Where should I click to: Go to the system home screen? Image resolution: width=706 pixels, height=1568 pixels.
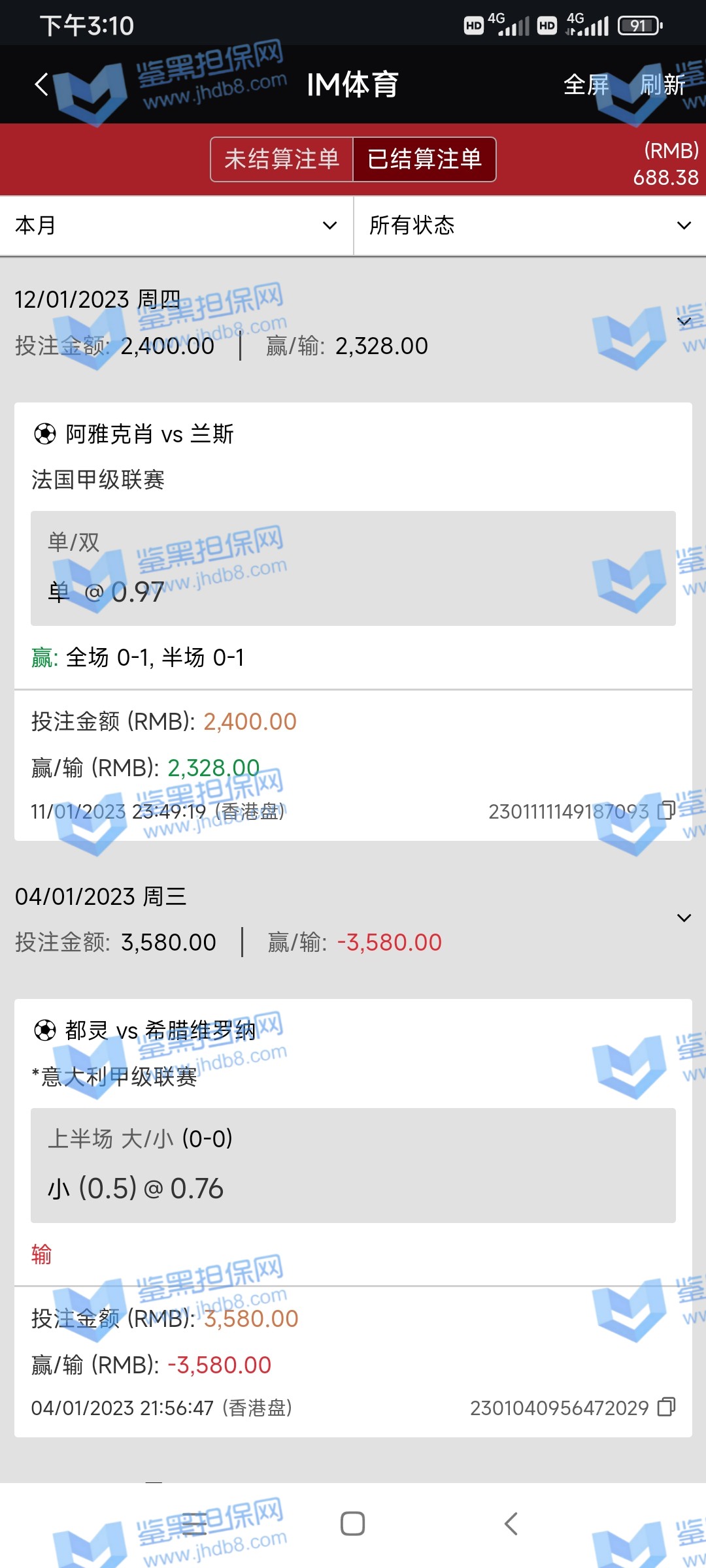352,1524
